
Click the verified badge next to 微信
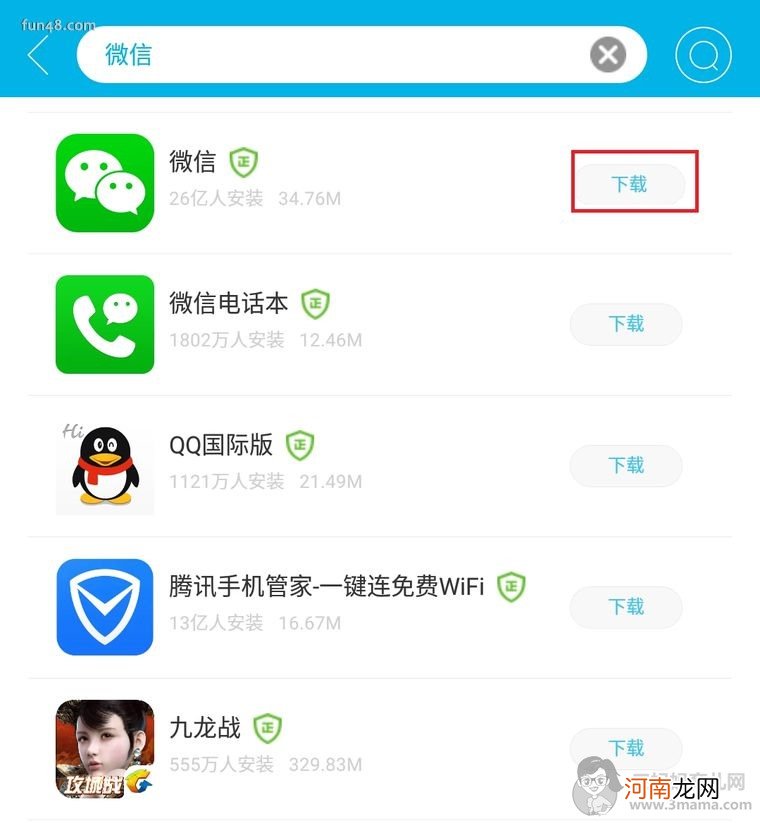pos(242,161)
